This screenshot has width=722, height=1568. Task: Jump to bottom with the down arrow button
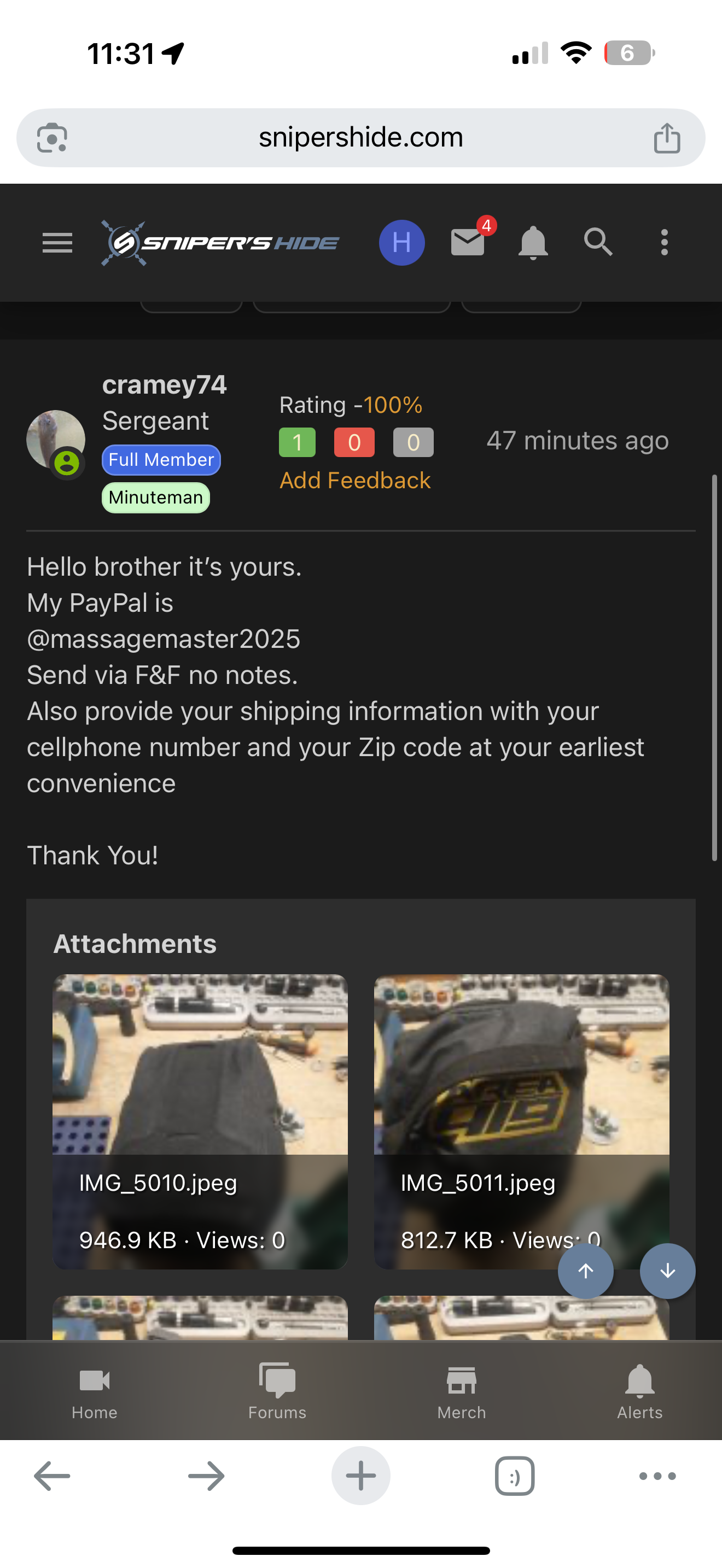[x=667, y=1271]
